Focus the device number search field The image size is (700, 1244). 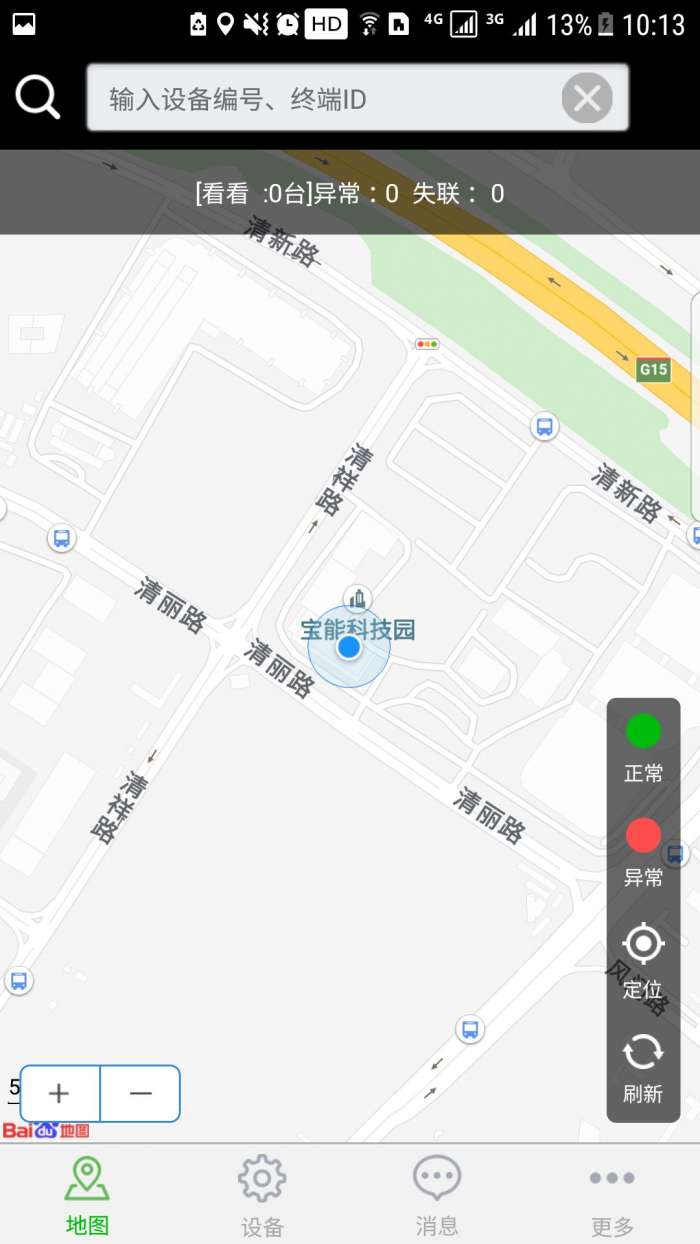320,98
